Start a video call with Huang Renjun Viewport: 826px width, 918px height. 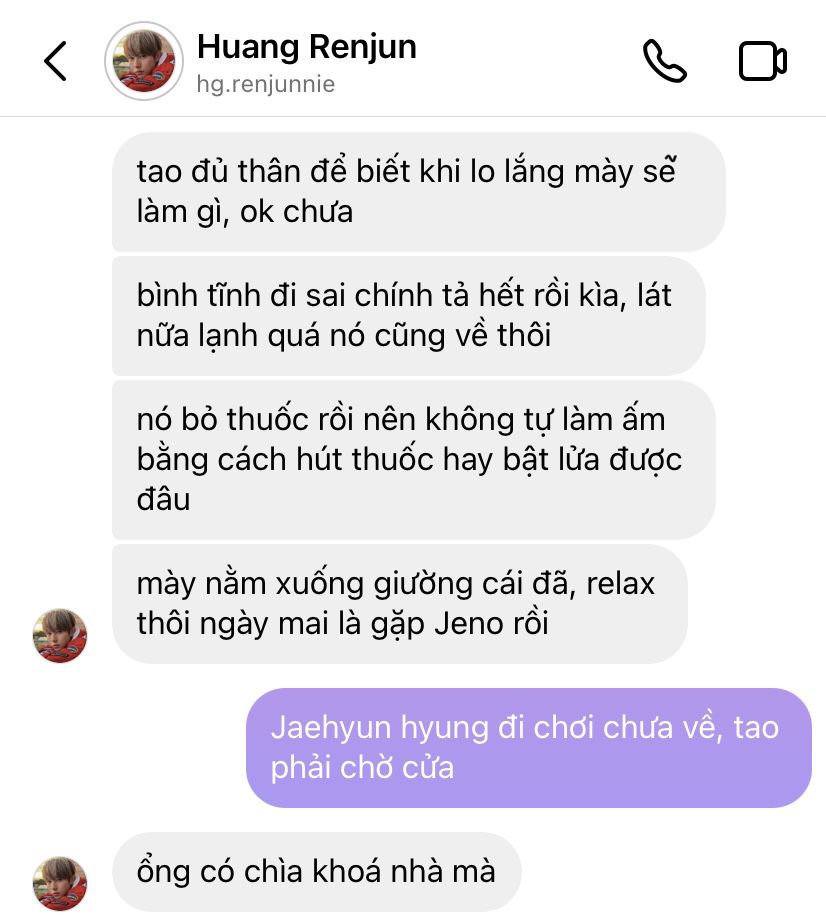pos(762,61)
